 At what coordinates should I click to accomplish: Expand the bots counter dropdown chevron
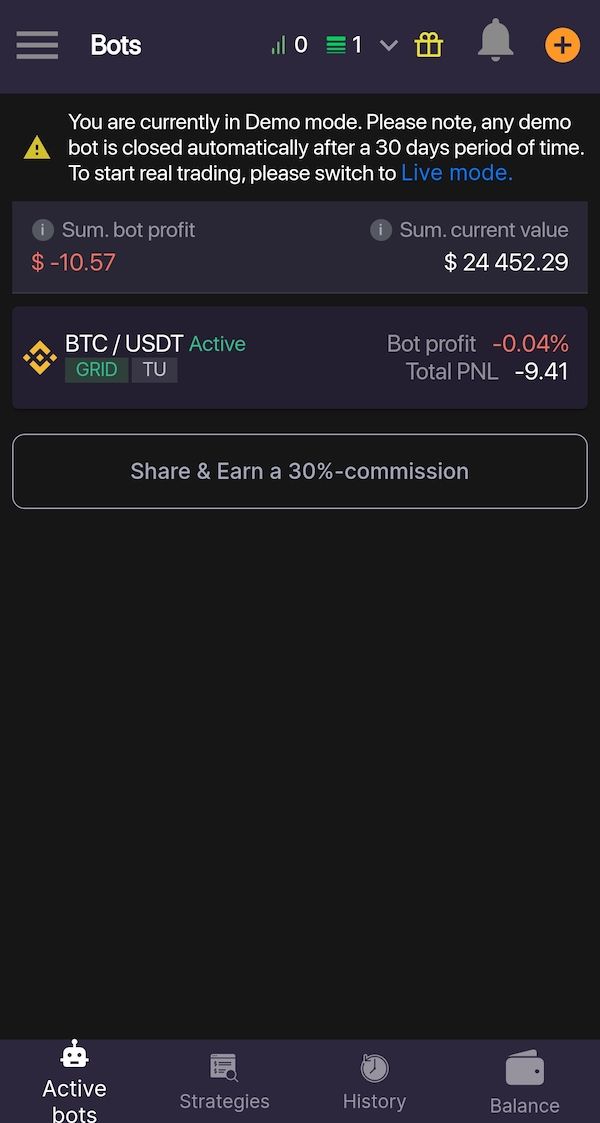coord(388,46)
